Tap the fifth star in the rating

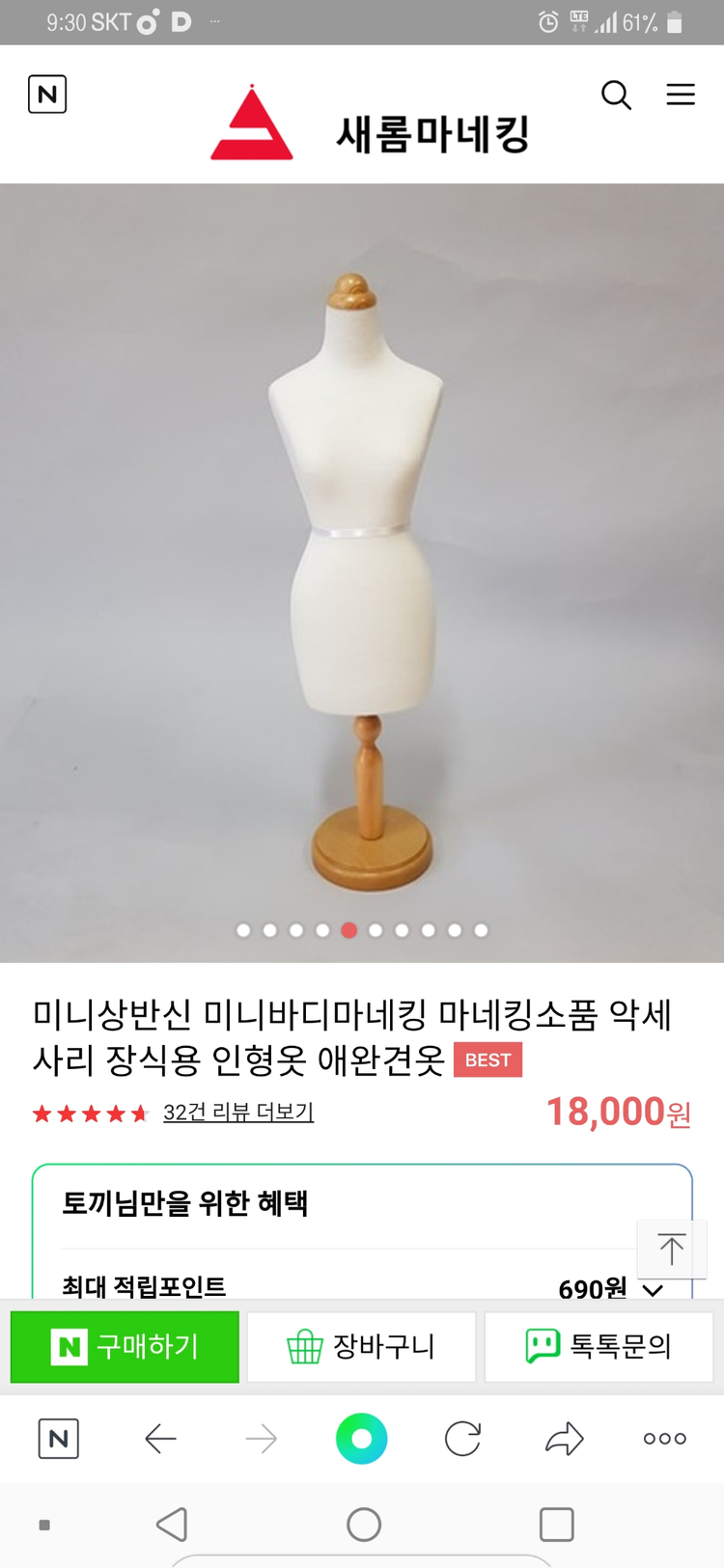142,1113
